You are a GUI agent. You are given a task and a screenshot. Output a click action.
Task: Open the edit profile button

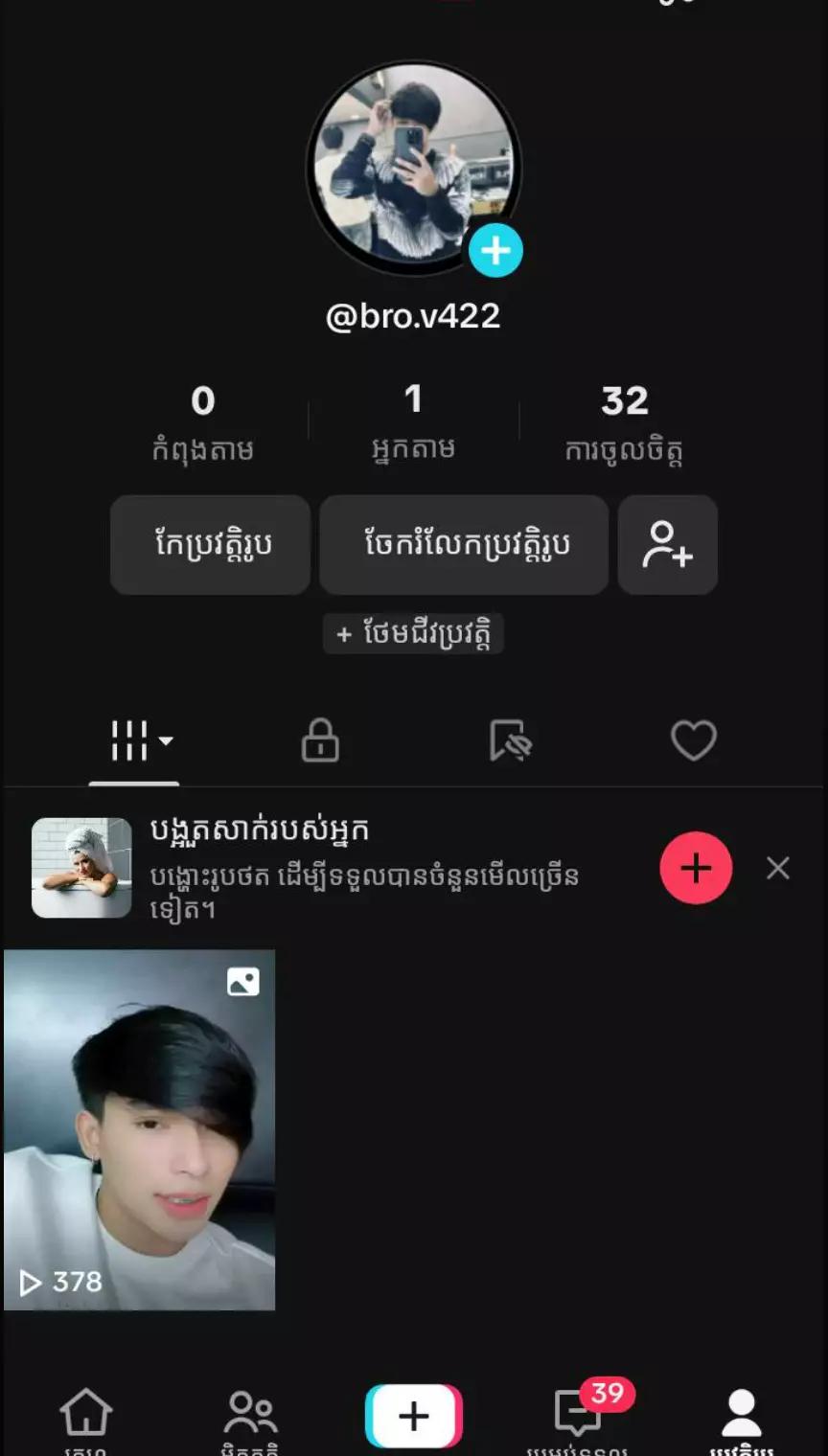tap(211, 544)
